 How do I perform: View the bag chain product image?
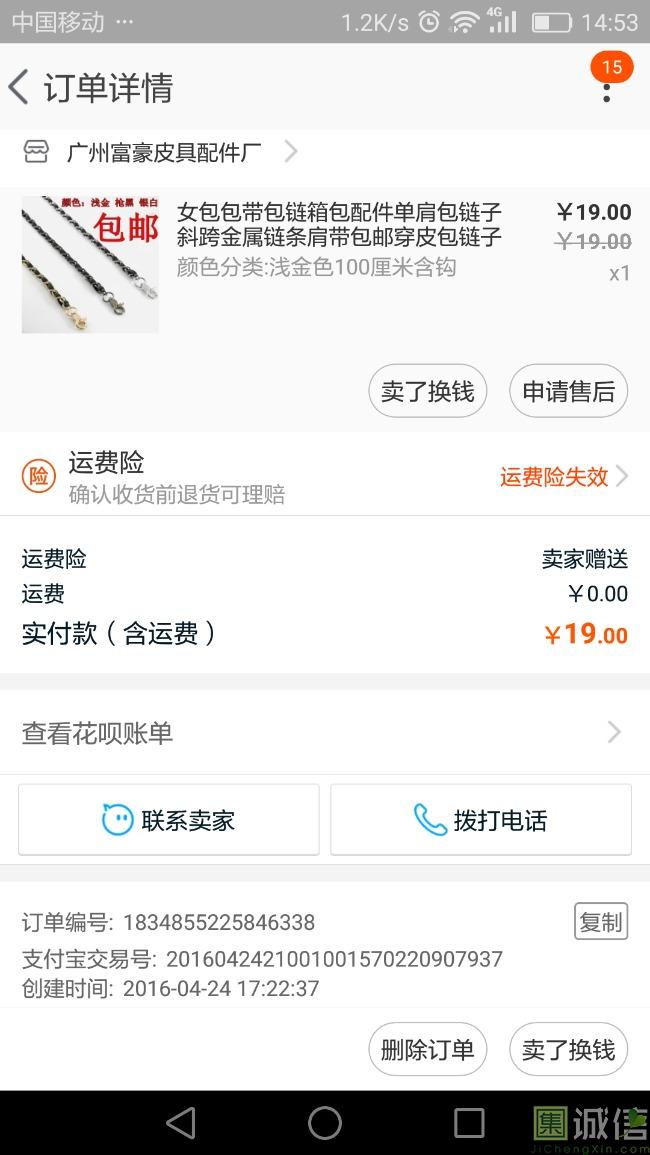click(90, 264)
